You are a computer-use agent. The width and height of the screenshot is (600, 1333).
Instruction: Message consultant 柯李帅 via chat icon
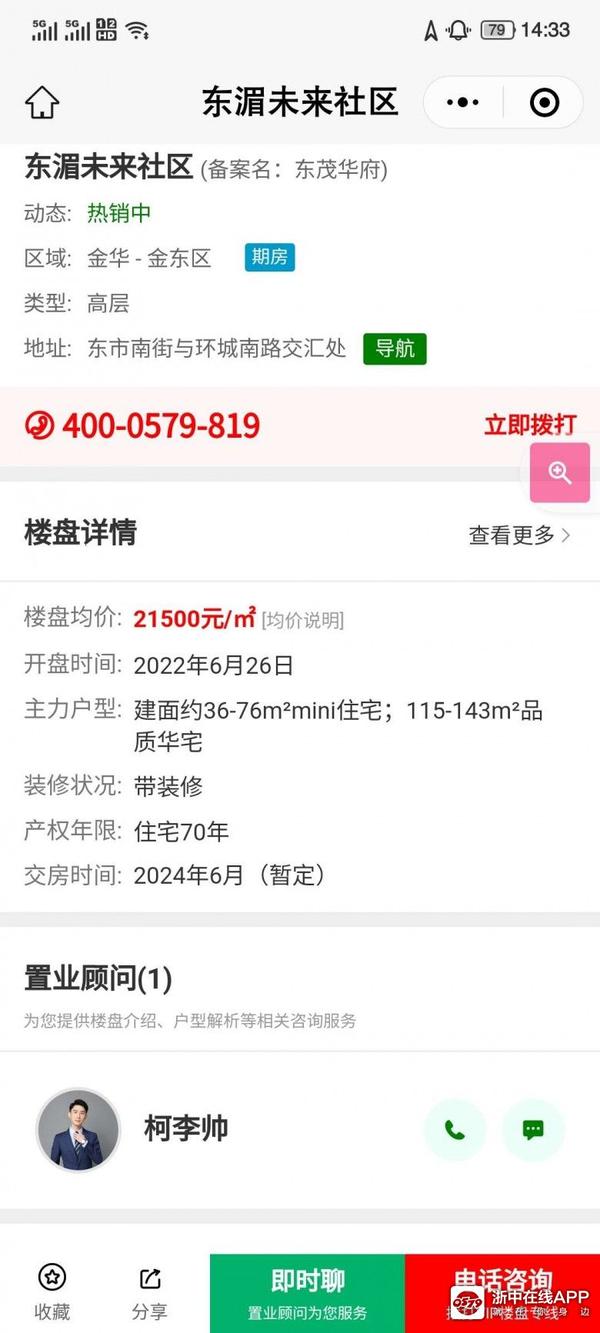pos(533,1130)
